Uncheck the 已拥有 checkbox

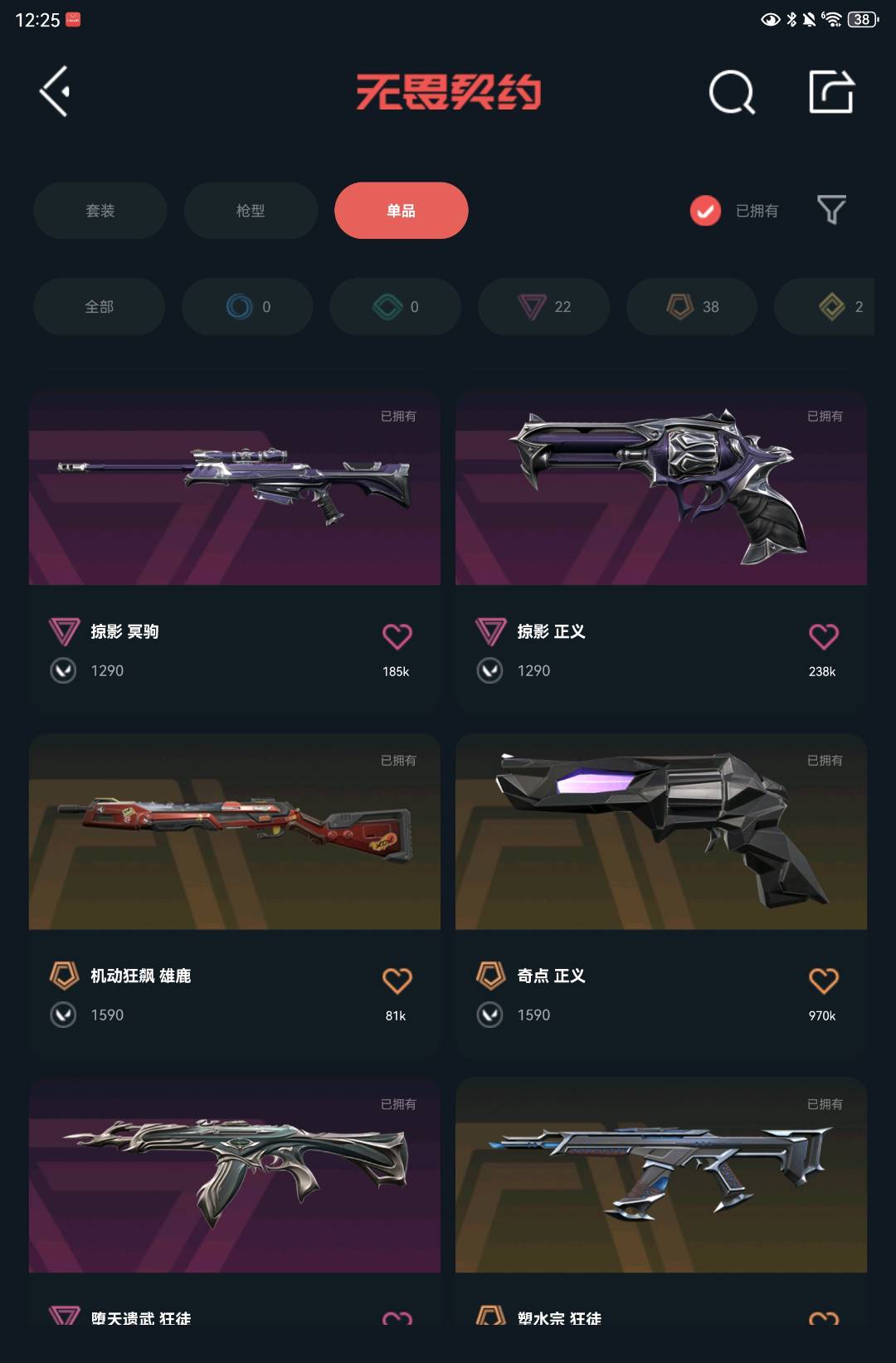pyautogui.click(x=705, y=211)
